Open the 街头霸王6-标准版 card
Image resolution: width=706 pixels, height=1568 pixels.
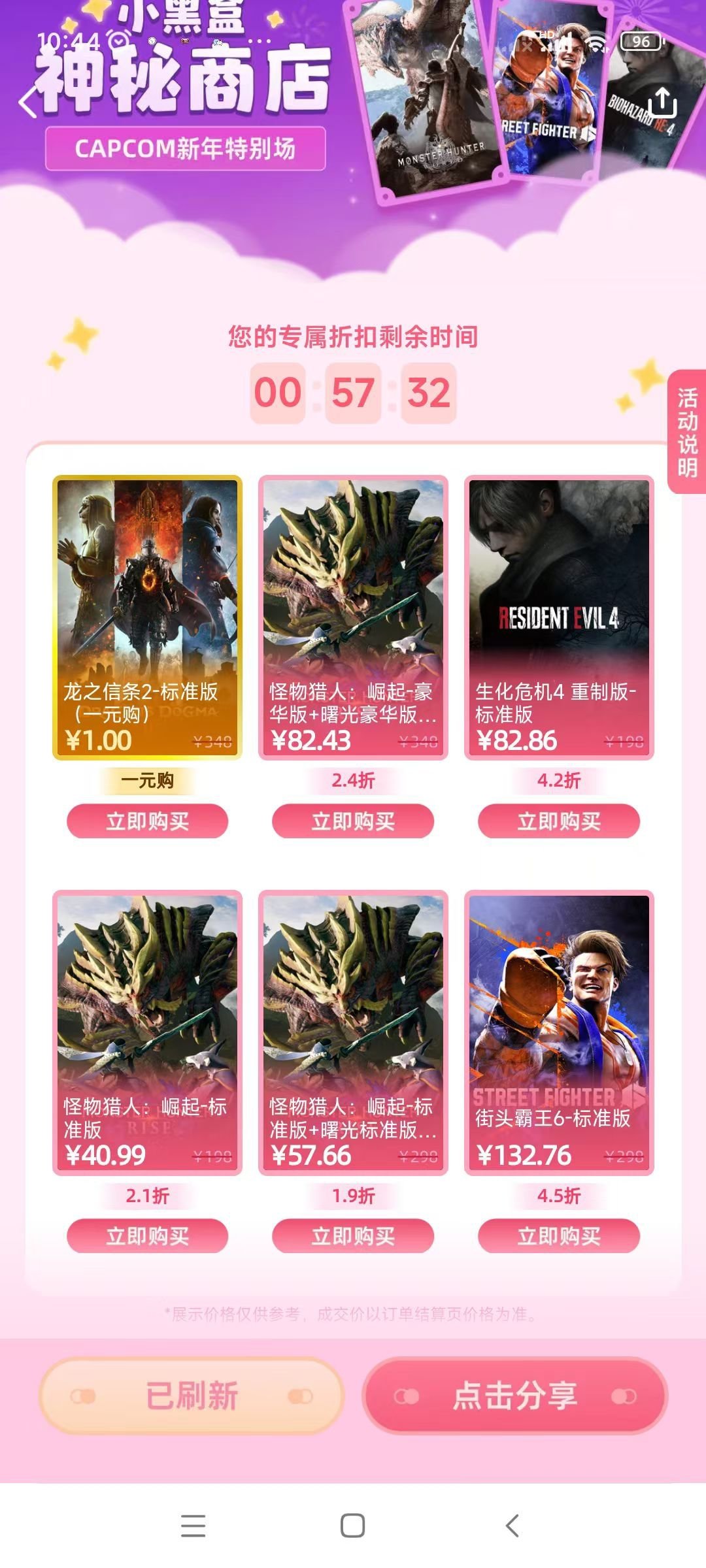[x=559, y=1032]
